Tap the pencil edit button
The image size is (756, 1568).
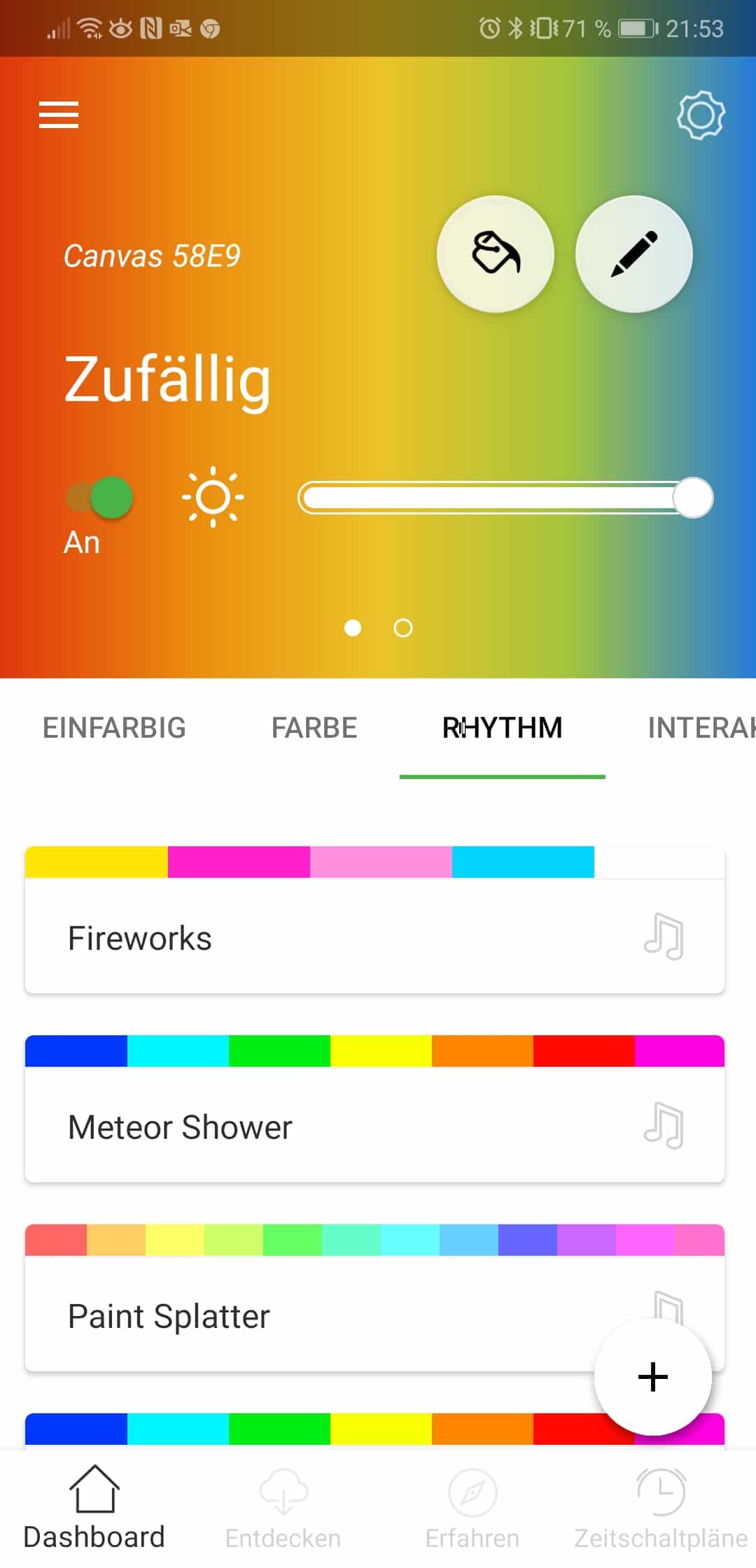[x=633, y=253]
